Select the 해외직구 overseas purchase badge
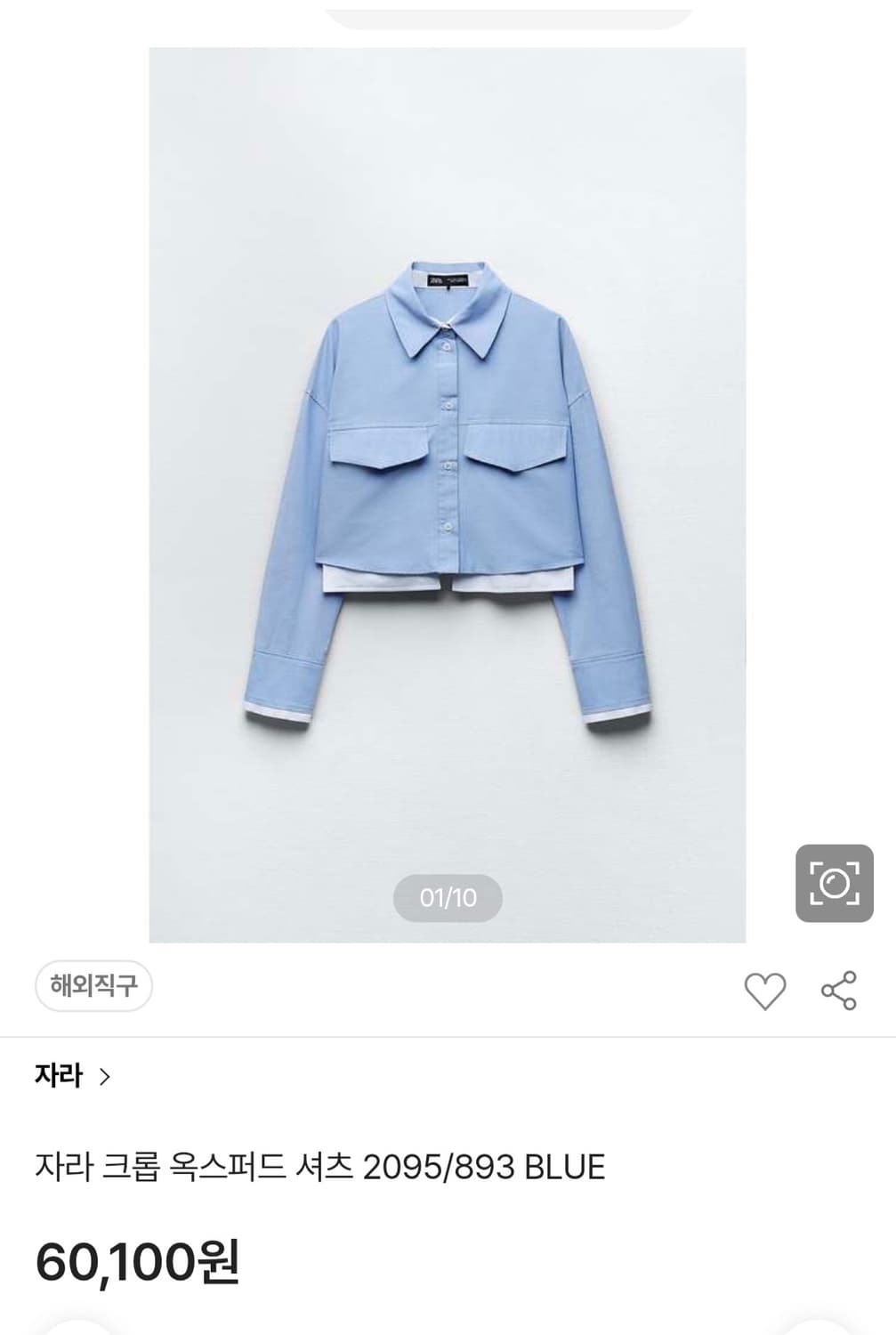The width and height of the screenshot is (896, 1335). pos(95,986)
